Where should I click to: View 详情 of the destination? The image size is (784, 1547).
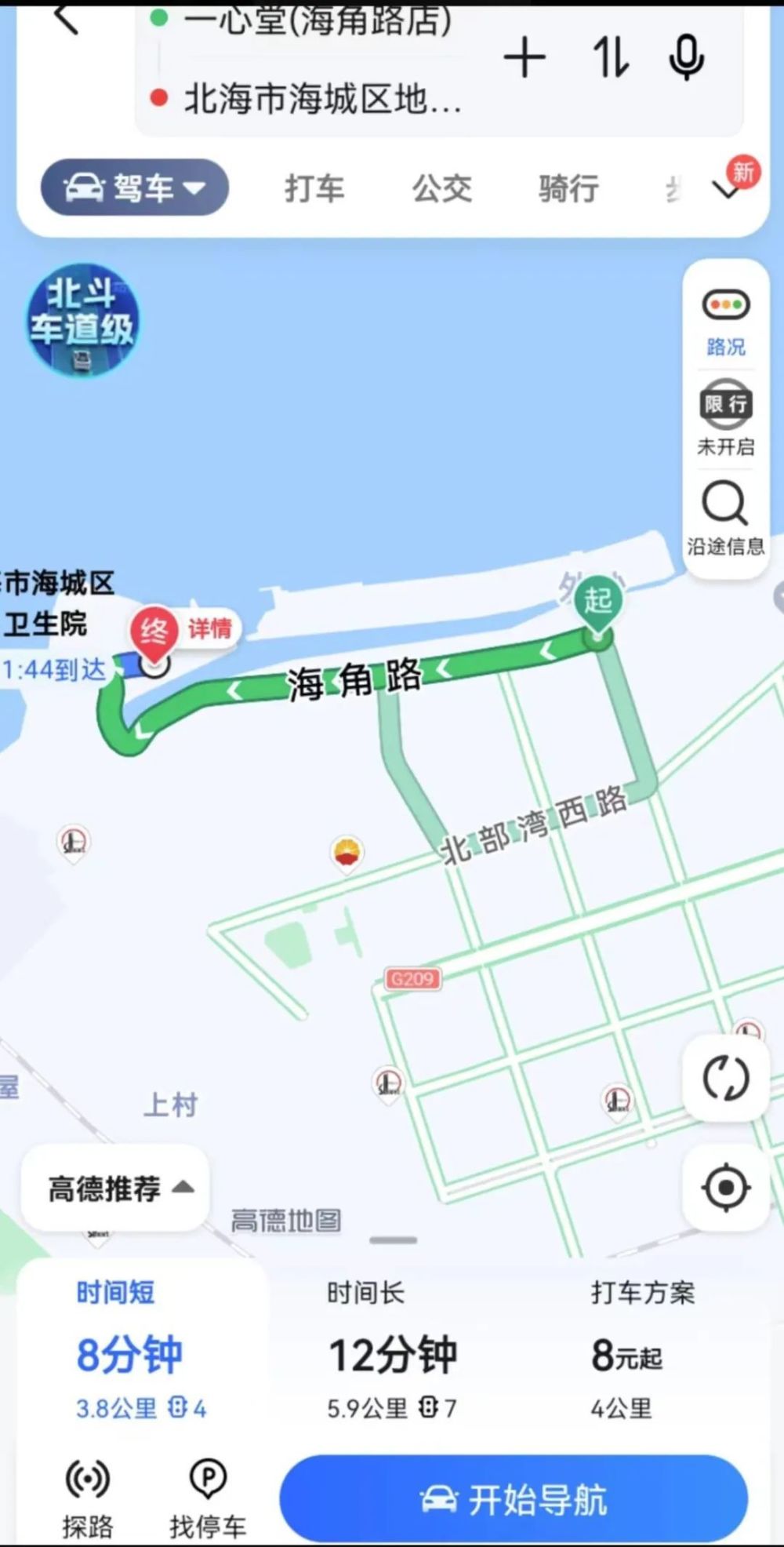pyautogui.click(x=209, y=628)
